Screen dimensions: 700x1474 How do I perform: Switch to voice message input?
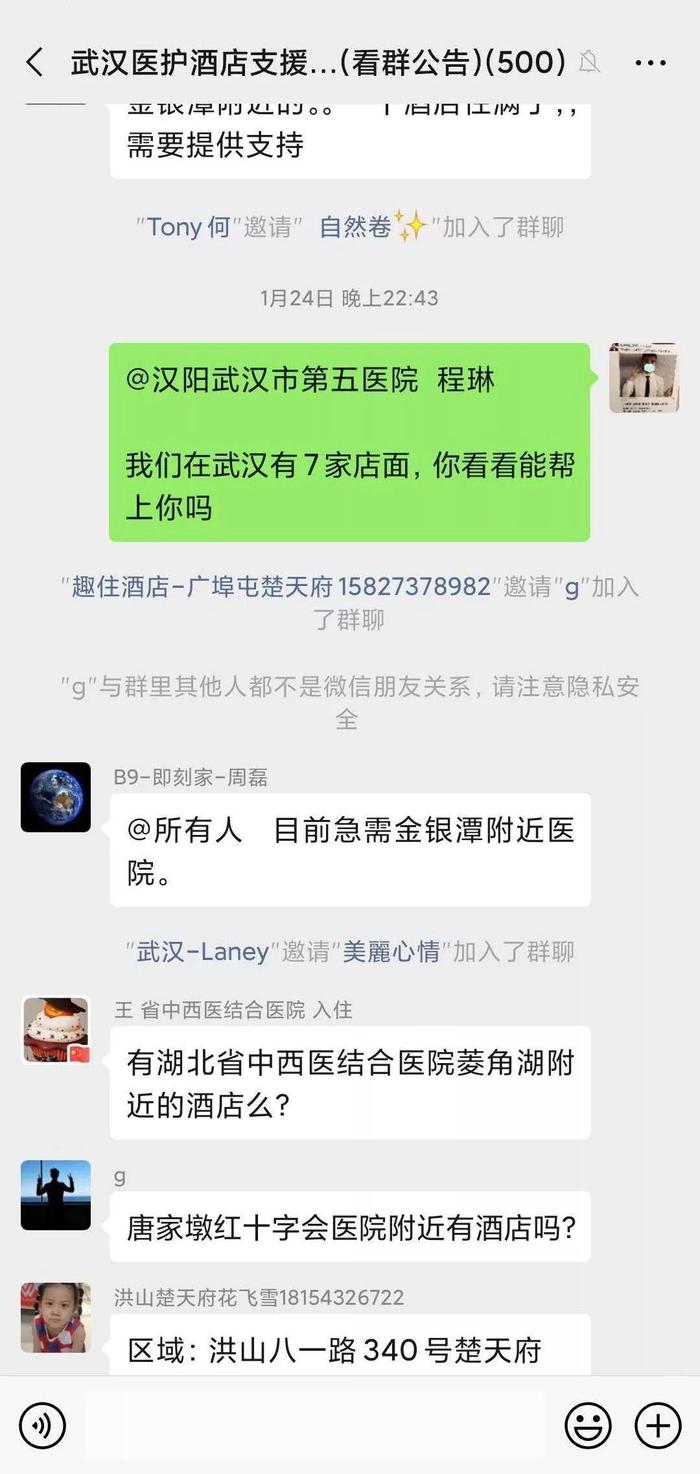tap(42, 1424)
